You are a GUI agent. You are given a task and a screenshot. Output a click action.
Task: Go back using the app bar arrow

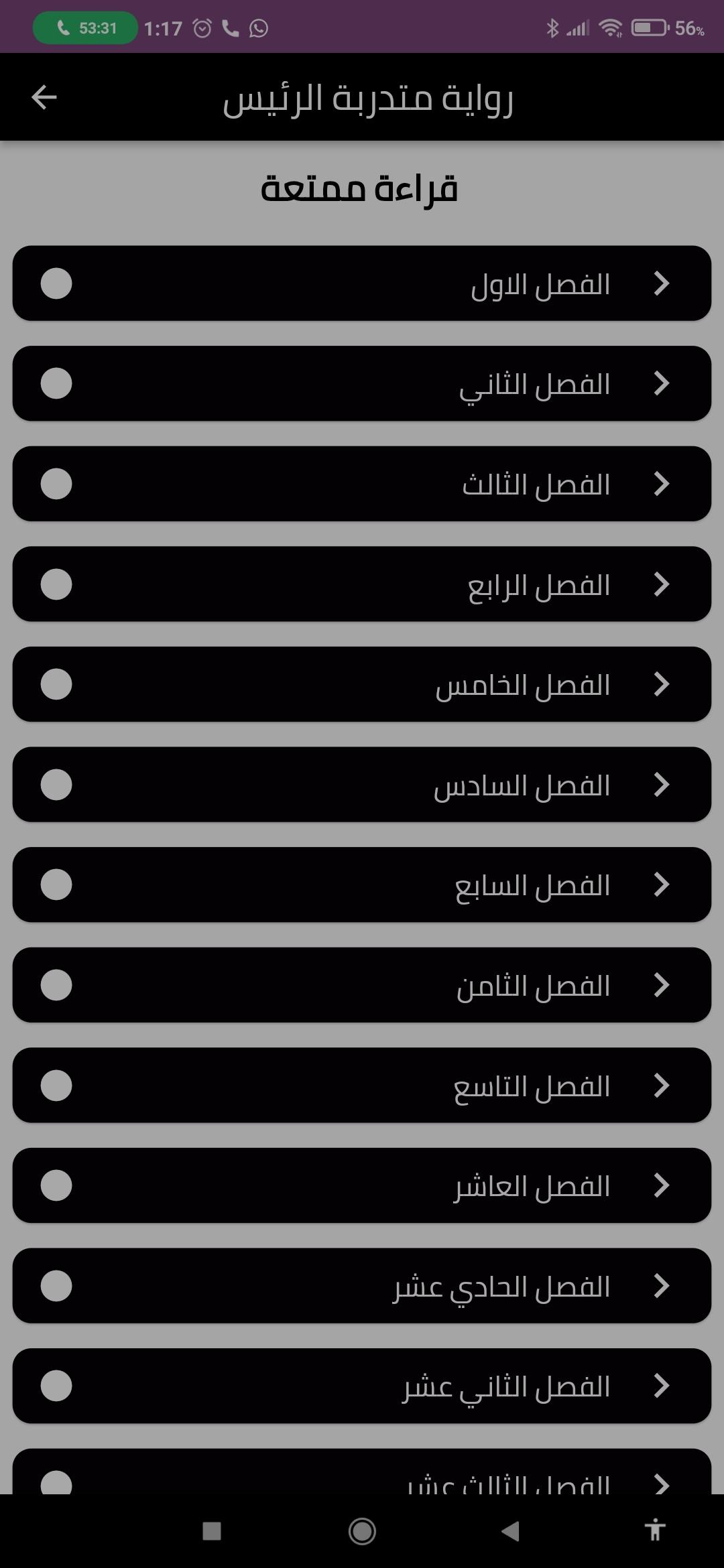[x=44, y=97]
